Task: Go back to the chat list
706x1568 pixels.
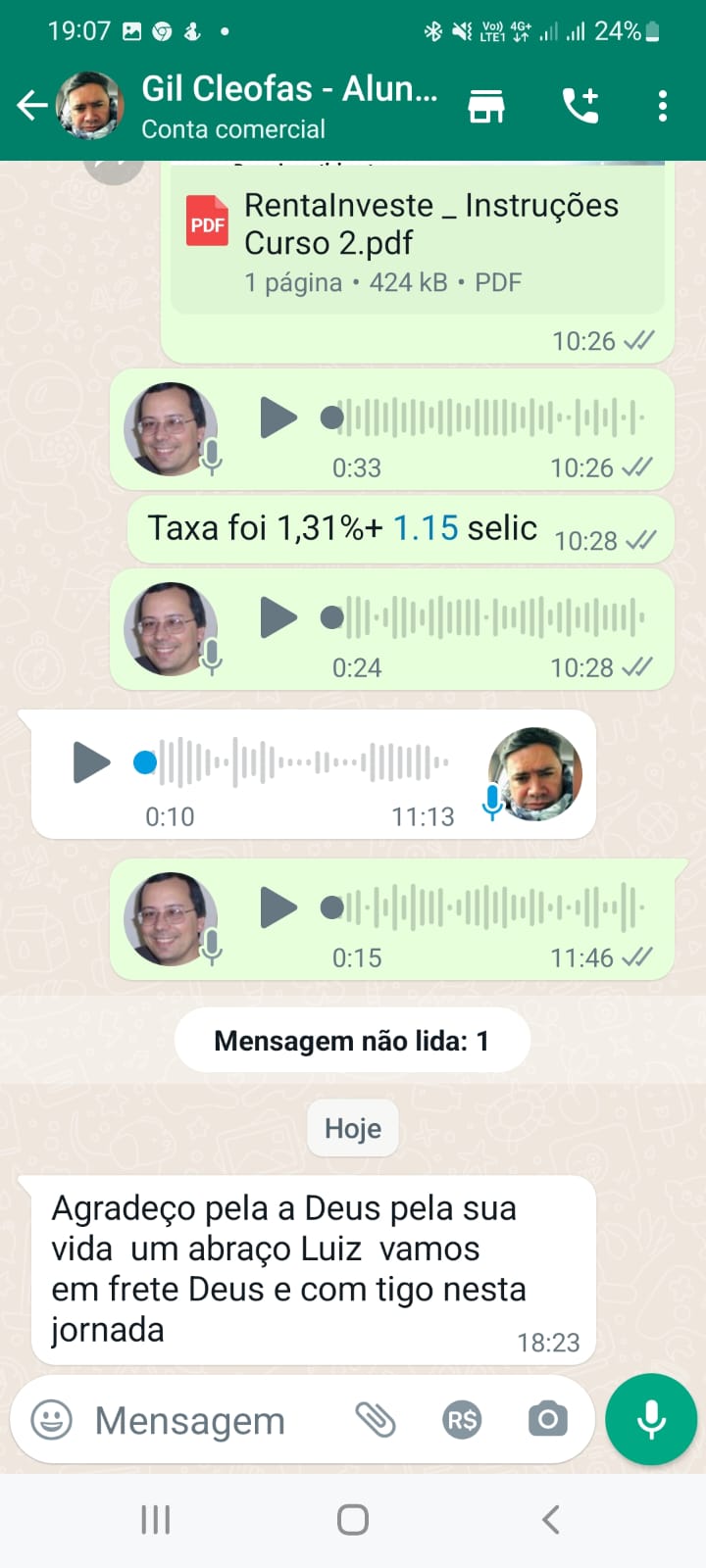Action: (x=31, y=106)
